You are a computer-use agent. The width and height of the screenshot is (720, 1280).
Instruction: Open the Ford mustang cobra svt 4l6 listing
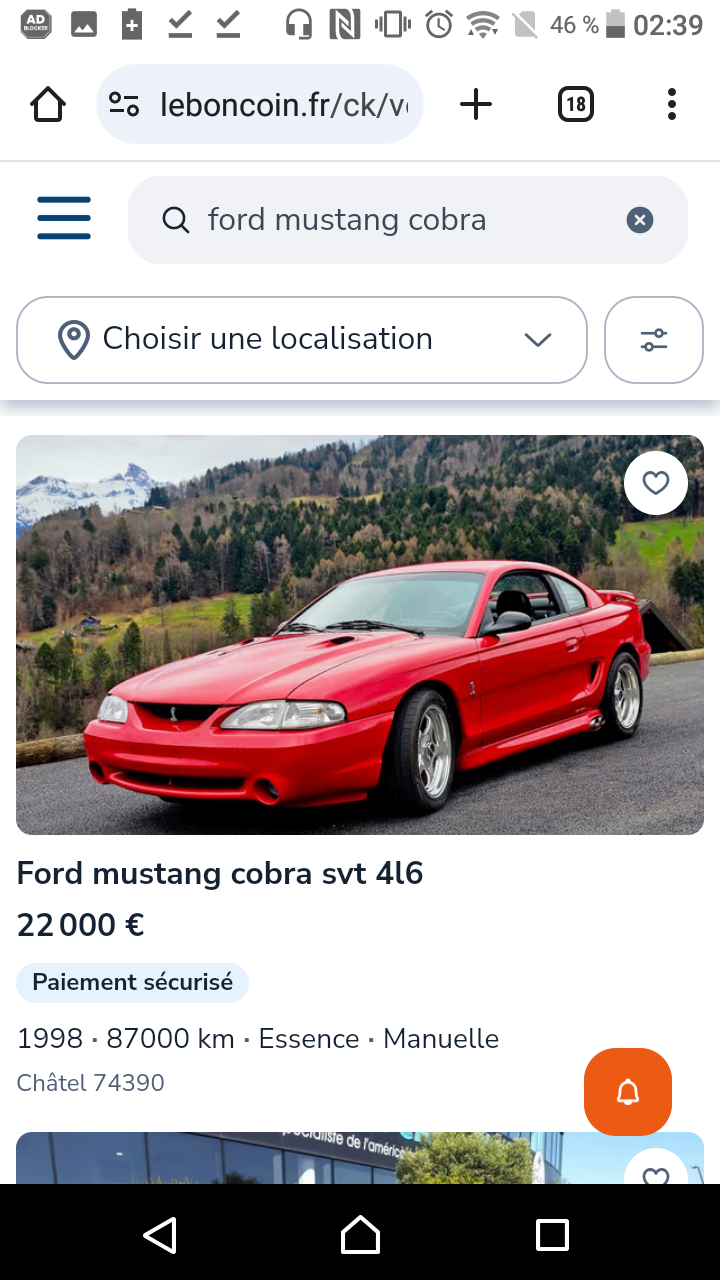[x=220, y=873]
